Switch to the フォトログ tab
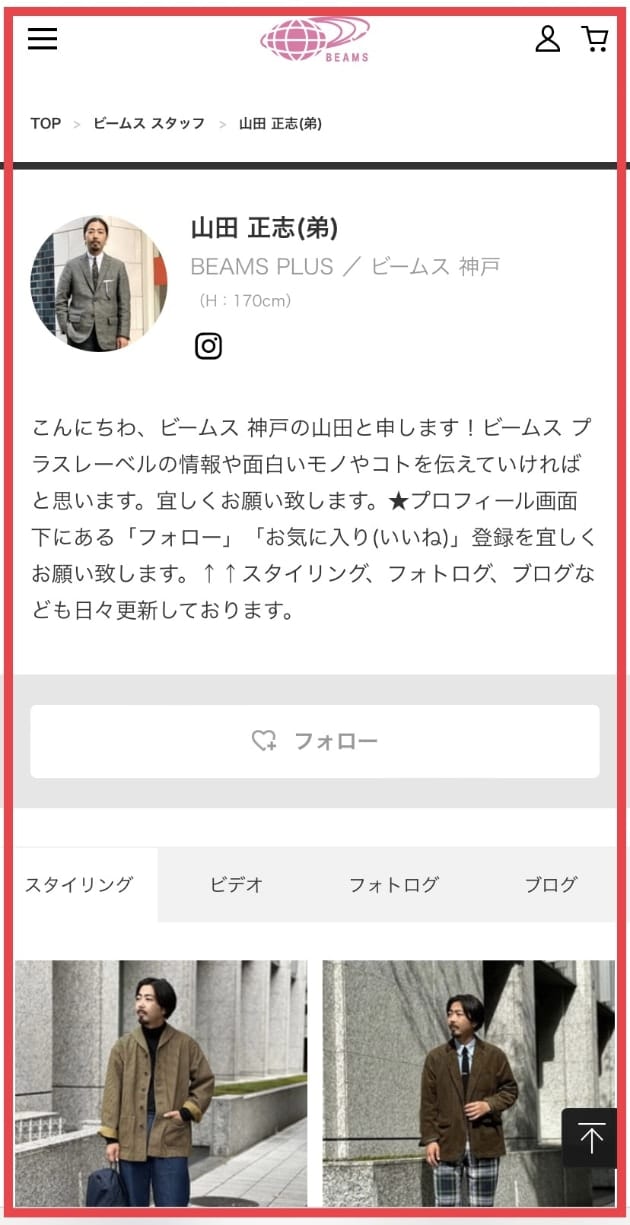Screen dimensions: 630x1225 pos(393,884)
